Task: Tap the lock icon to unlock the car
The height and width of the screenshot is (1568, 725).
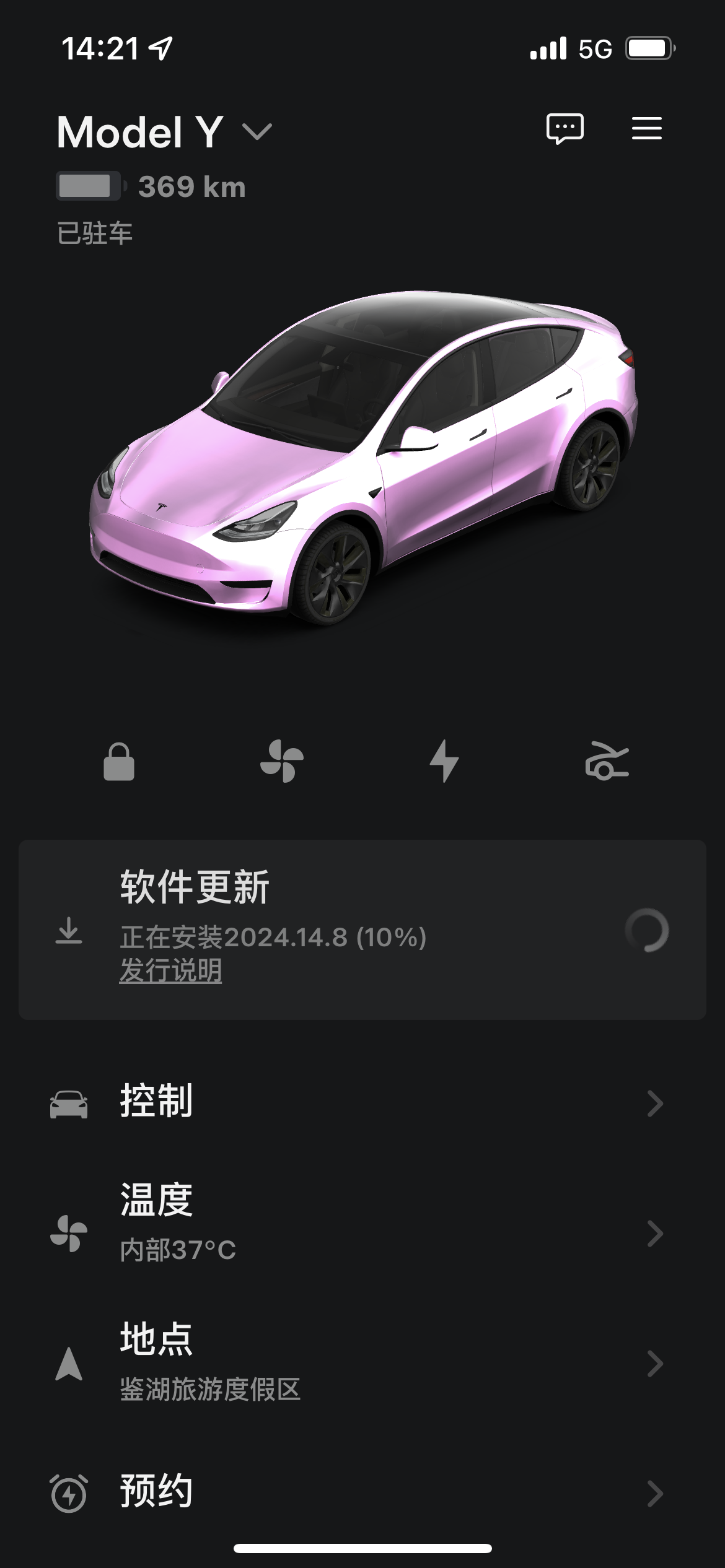Action: click(120, 763)
